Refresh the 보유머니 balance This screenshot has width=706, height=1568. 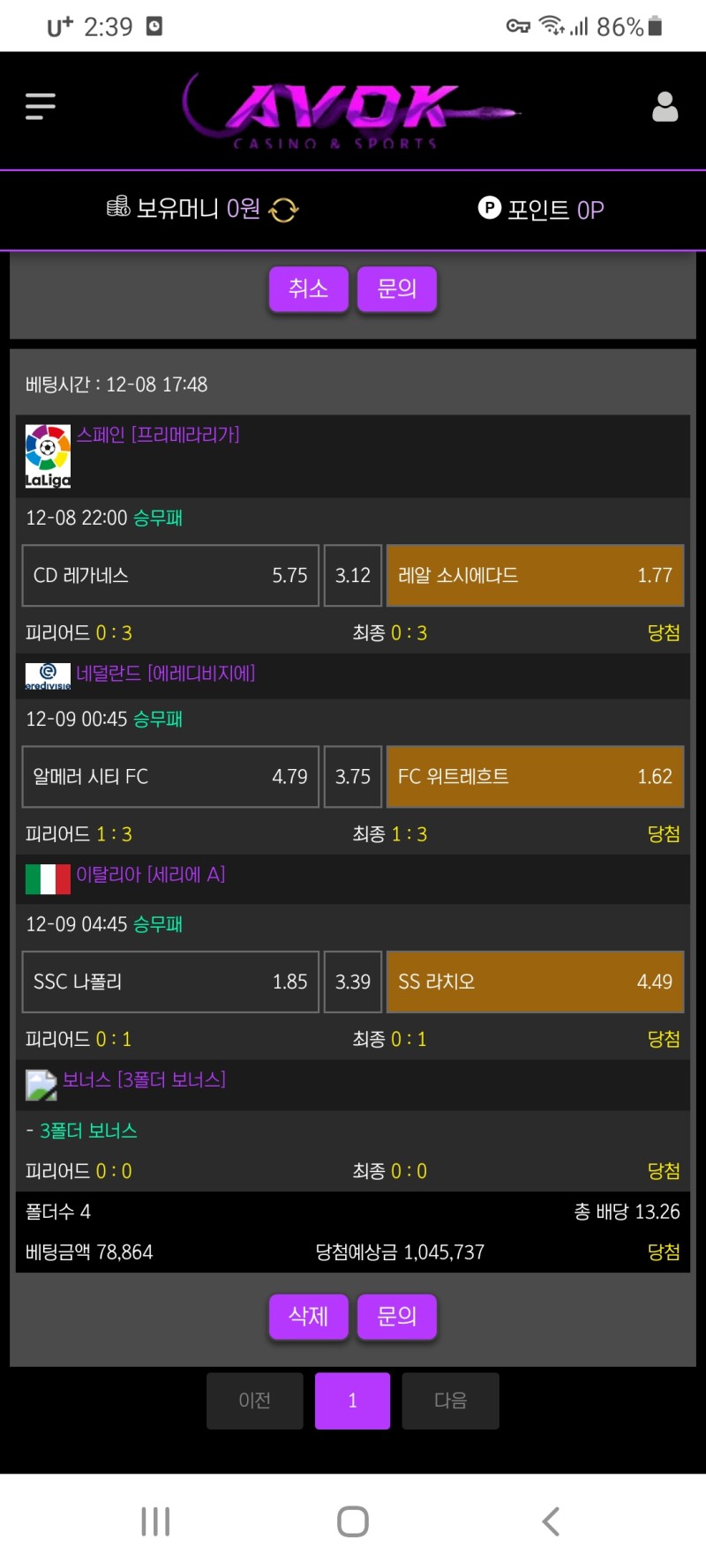(284, 210)
